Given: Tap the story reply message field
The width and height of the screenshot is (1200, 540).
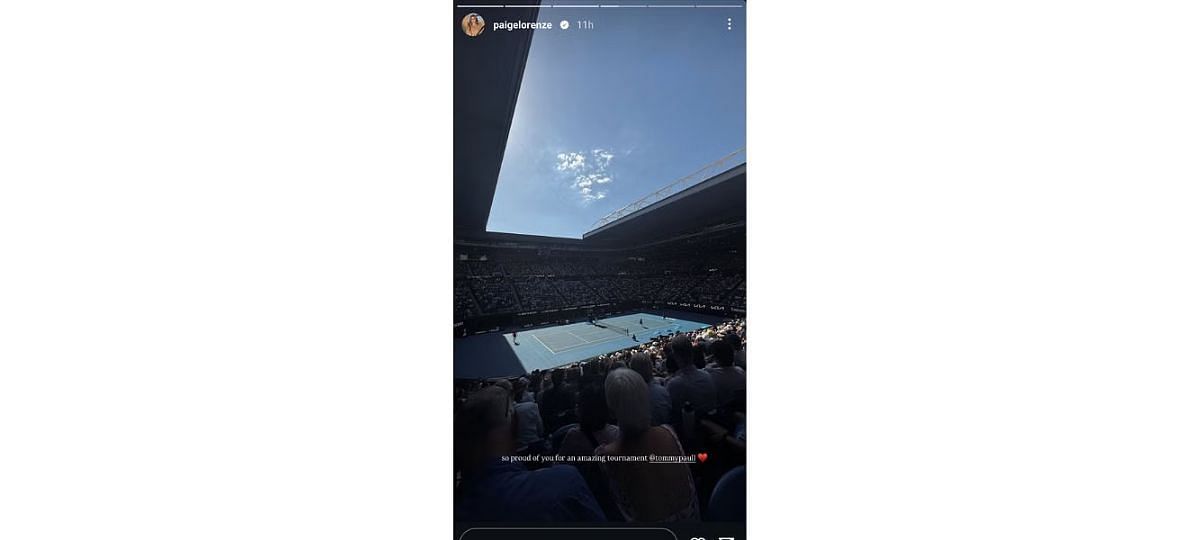Looking at the screenshot, I should (568, 534).
